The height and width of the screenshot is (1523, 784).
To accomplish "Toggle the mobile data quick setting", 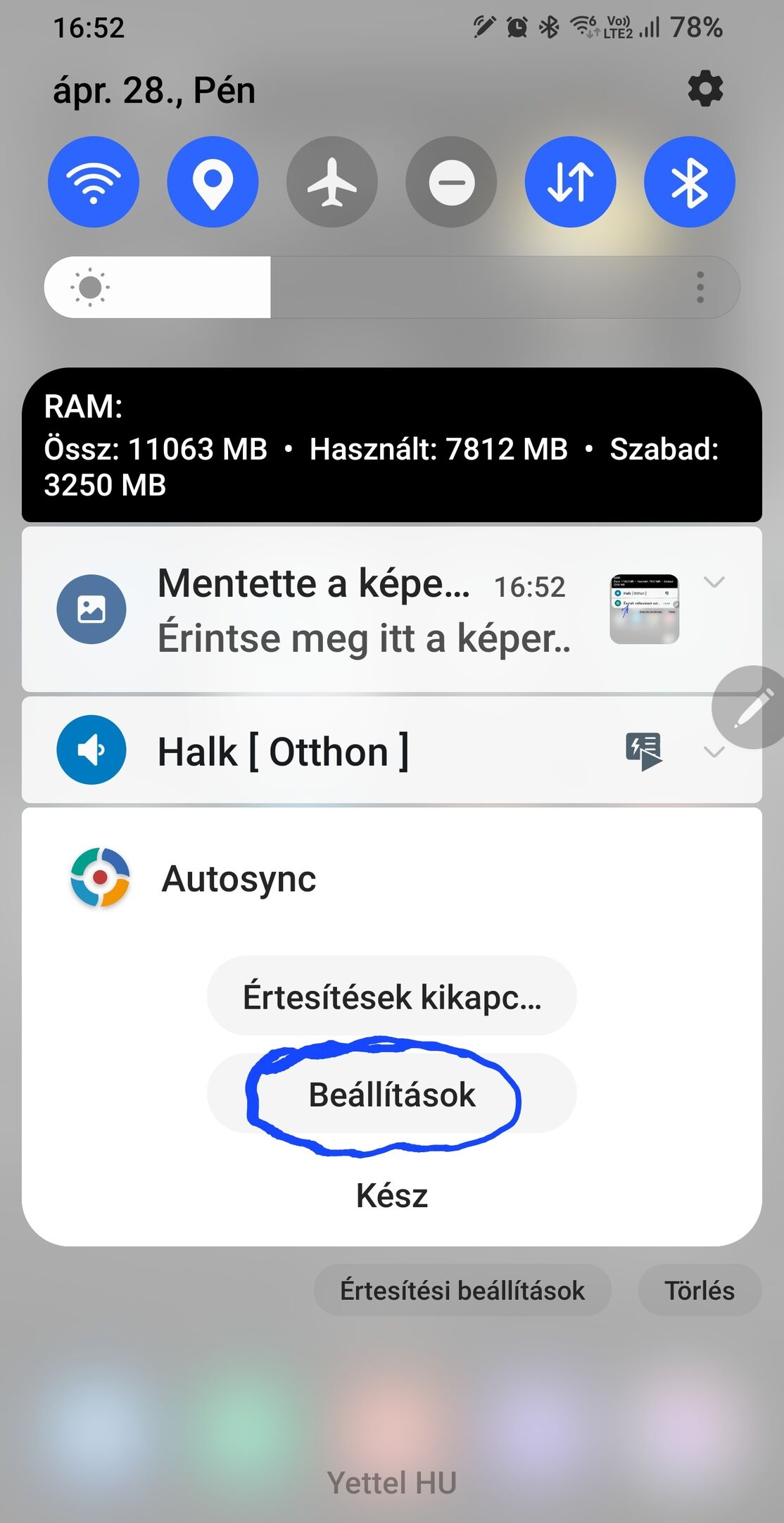I will 570,182.
